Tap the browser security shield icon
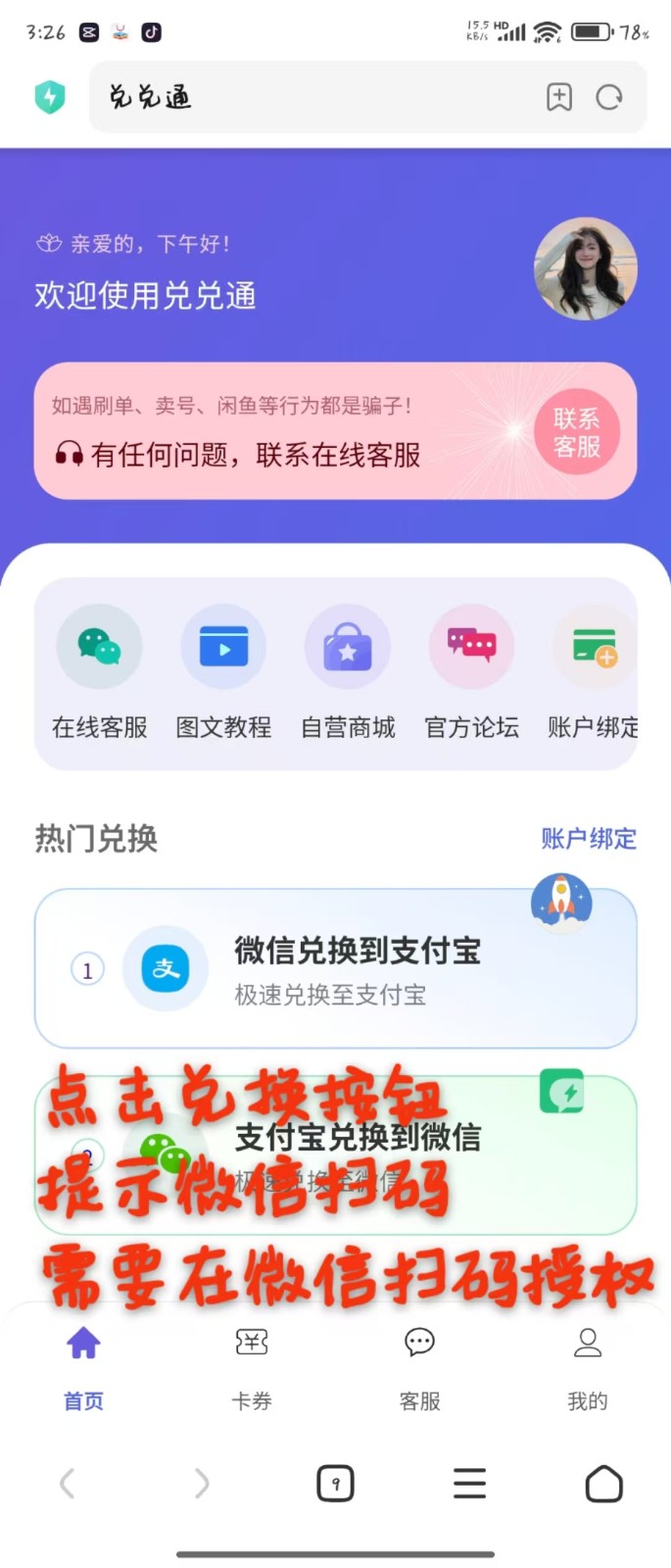 pyautogui.click(x=50, y=97)
